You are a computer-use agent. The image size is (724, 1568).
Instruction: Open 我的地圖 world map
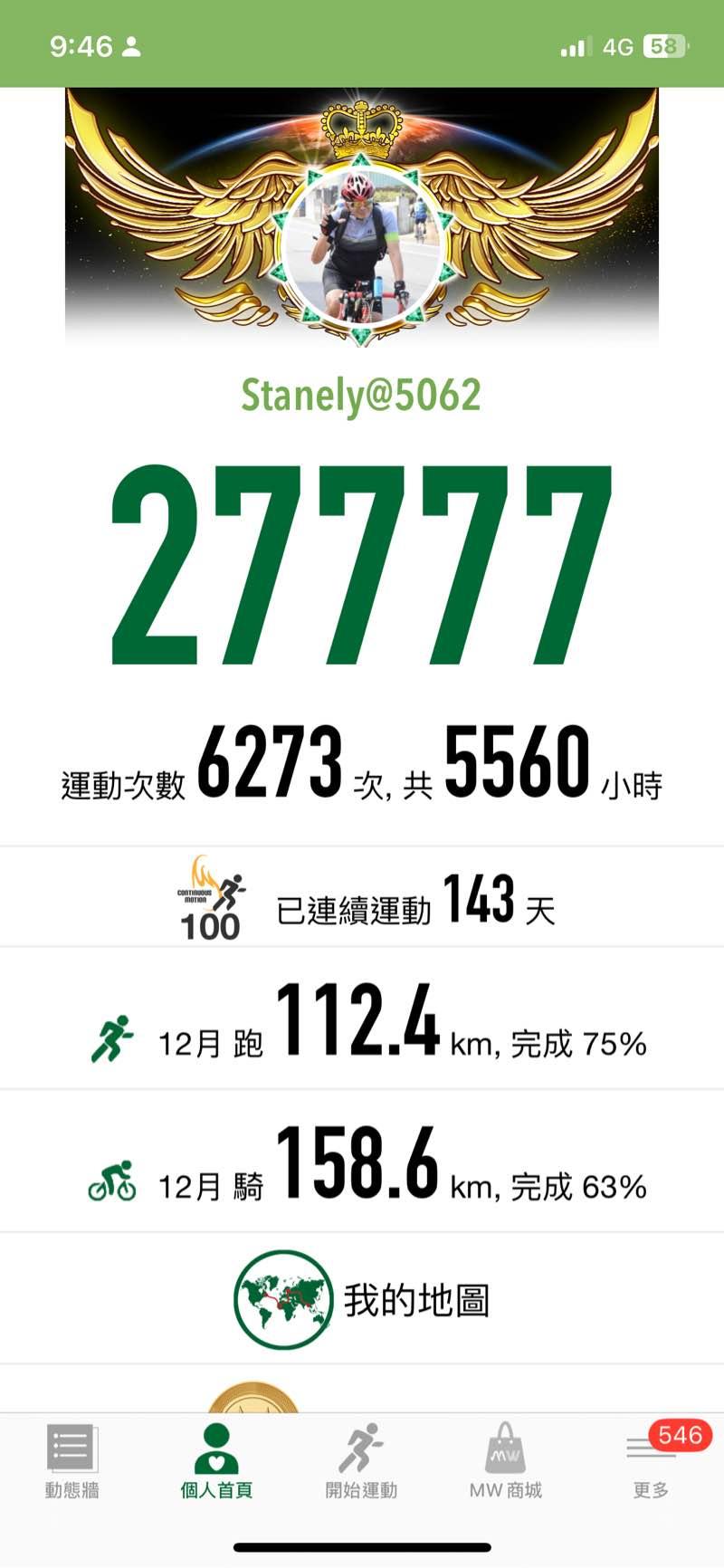point(362,1300)
